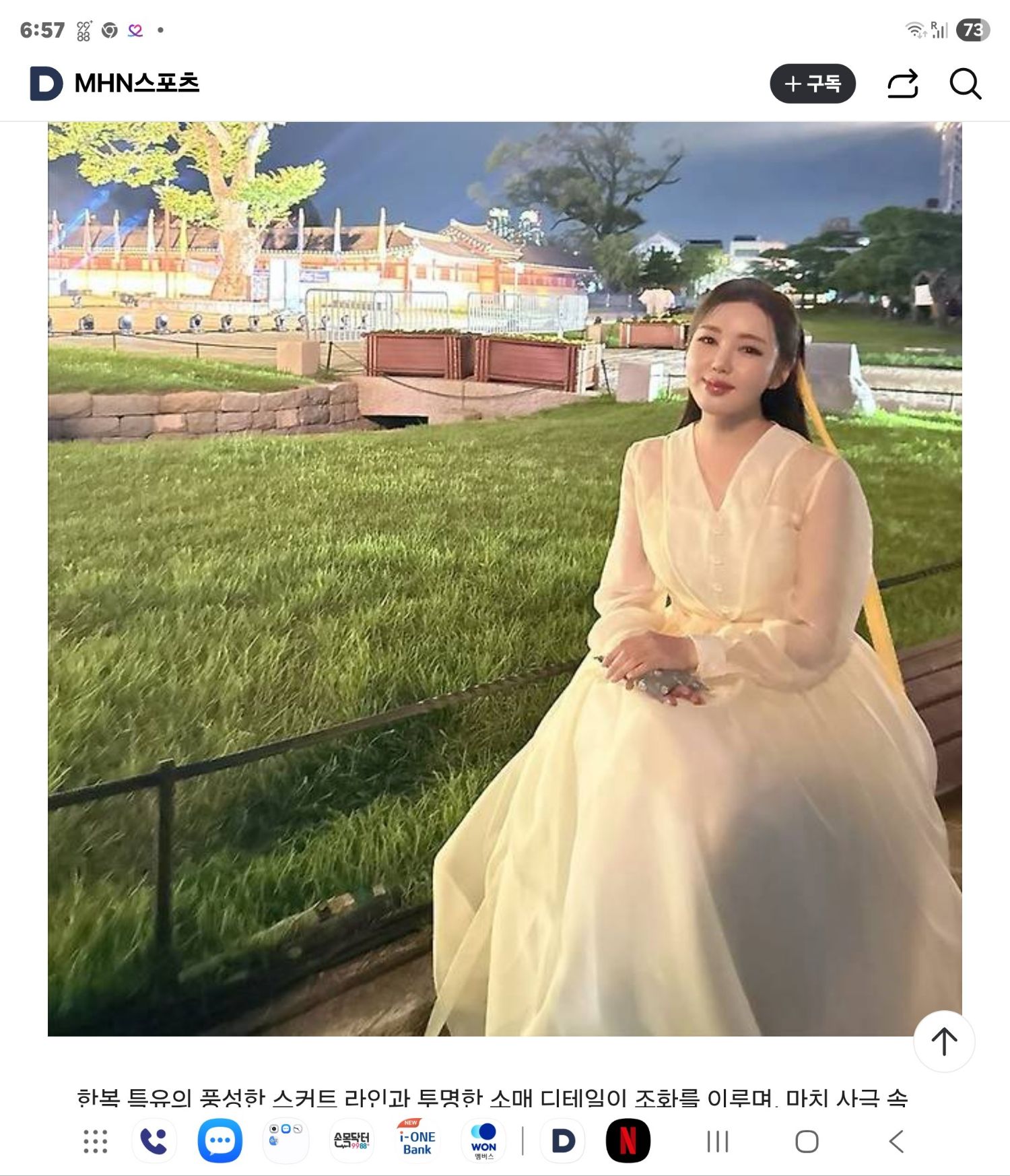This screenshot has height=1176, width=1010.
Task: Launch the Messages app from taskbar
Action: tap(220, 1141)
